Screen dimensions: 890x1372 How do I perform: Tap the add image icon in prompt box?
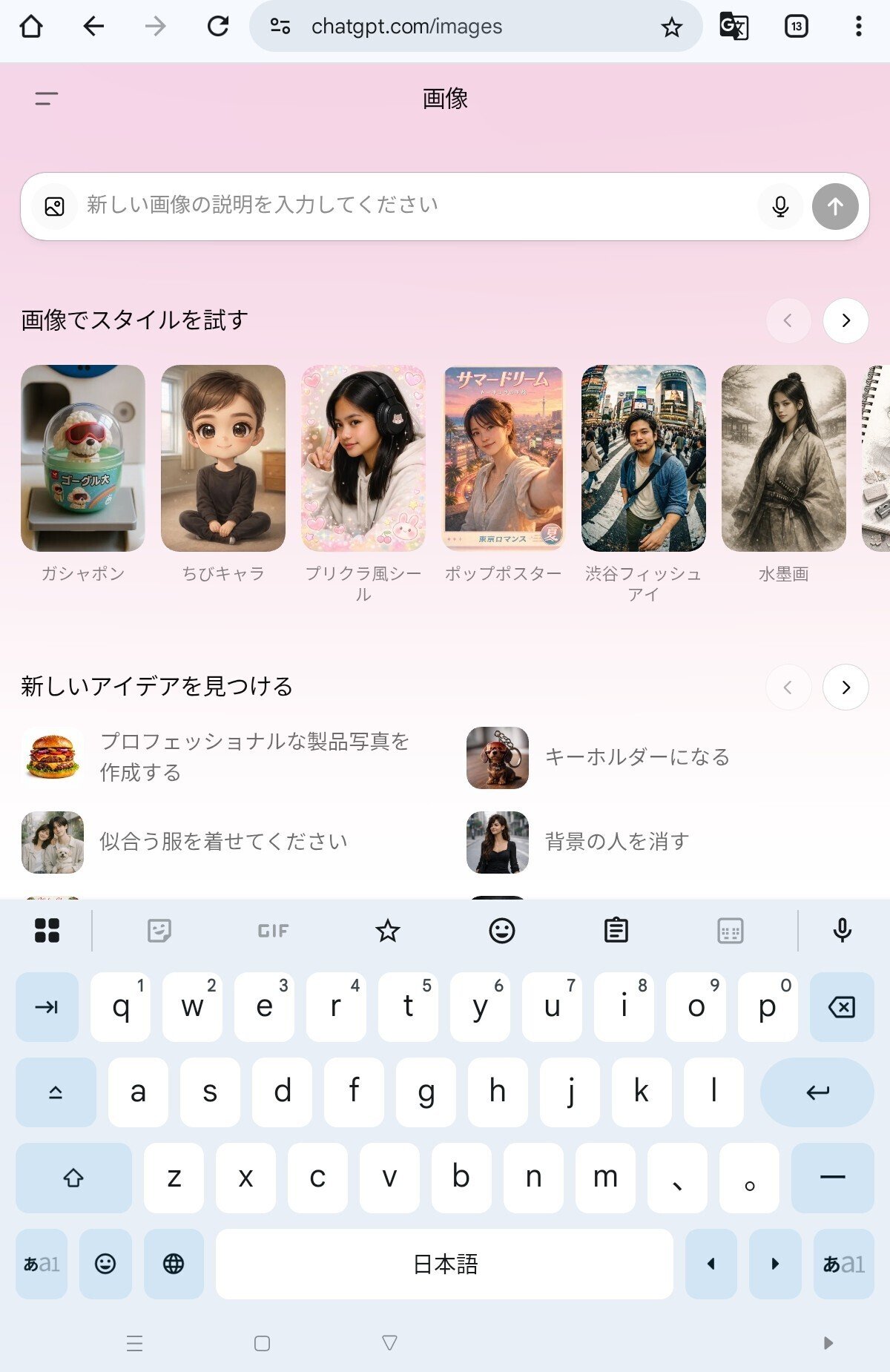(55, 207)
